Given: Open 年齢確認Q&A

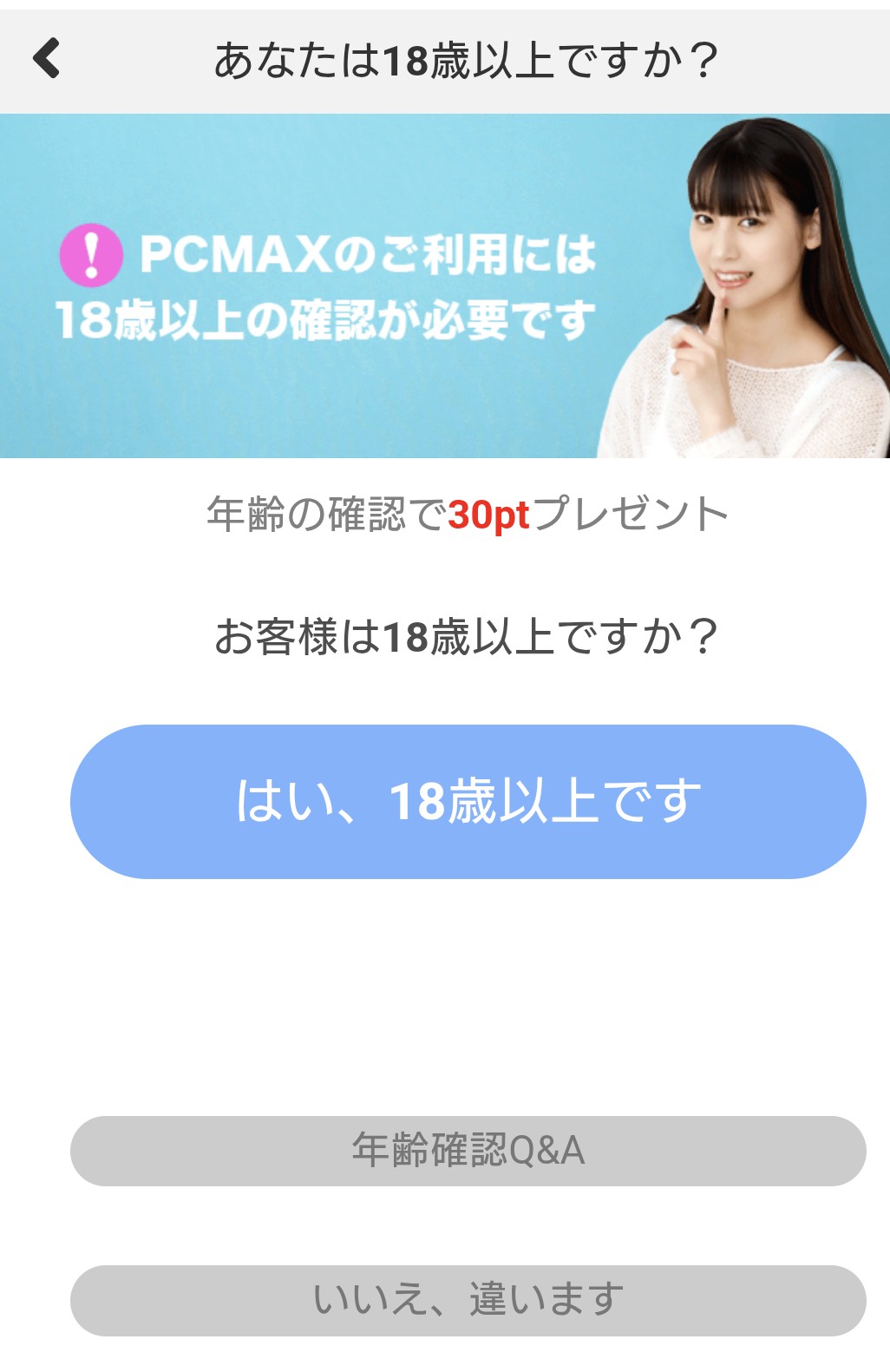Looking at the screenshot, I should click(x=468, y=1150).
